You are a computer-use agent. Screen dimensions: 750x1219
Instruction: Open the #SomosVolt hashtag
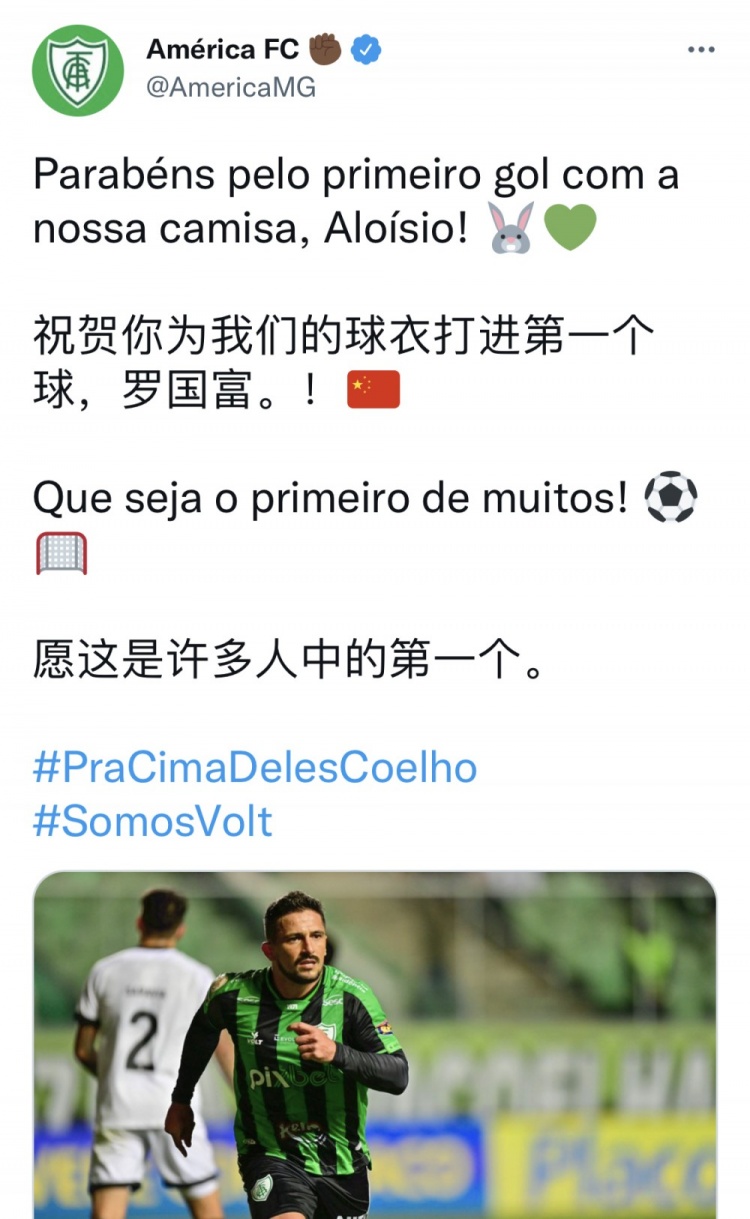click(152, 821)
